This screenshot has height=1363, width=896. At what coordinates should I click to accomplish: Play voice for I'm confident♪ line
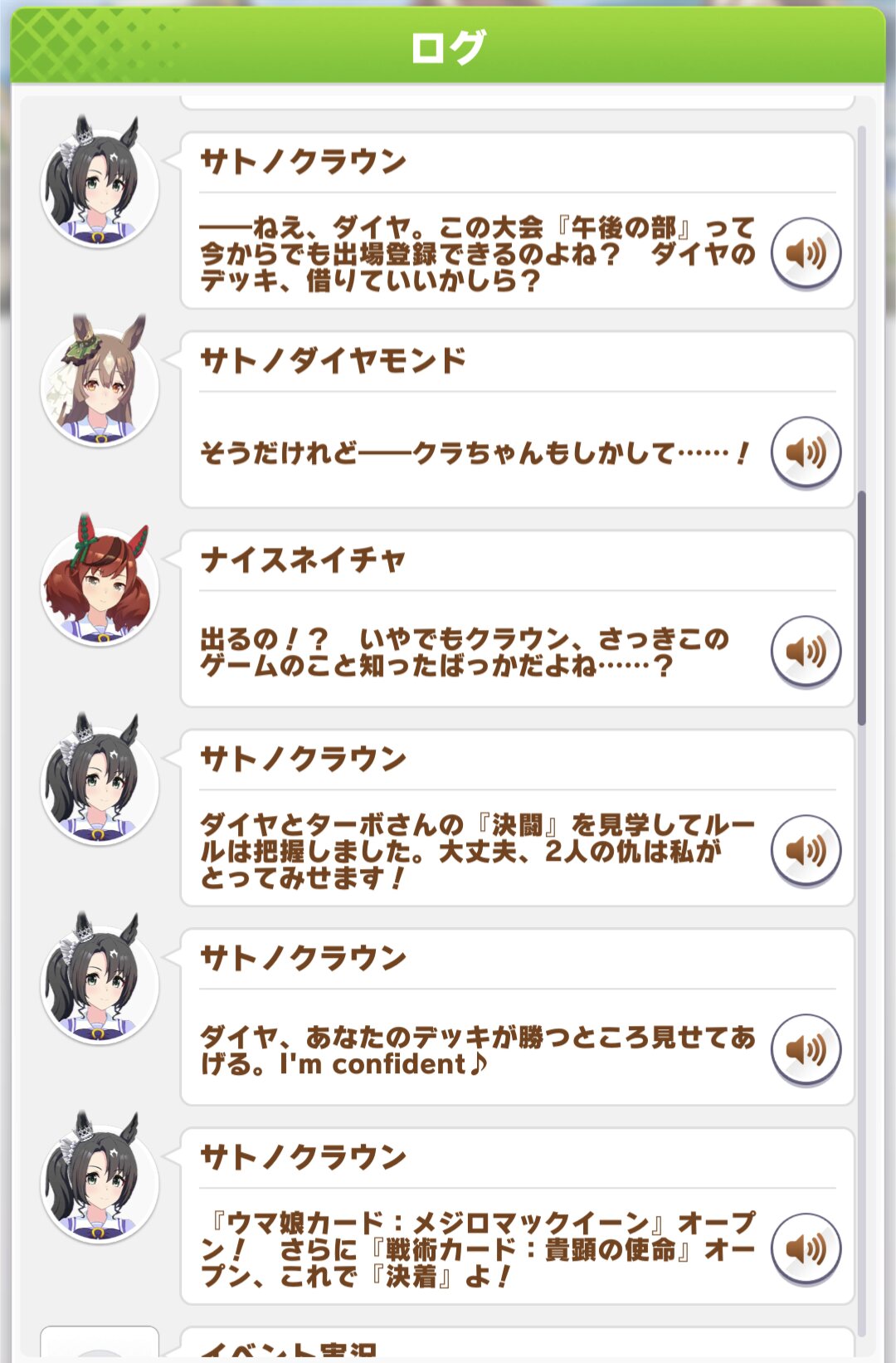[806, 1050]
